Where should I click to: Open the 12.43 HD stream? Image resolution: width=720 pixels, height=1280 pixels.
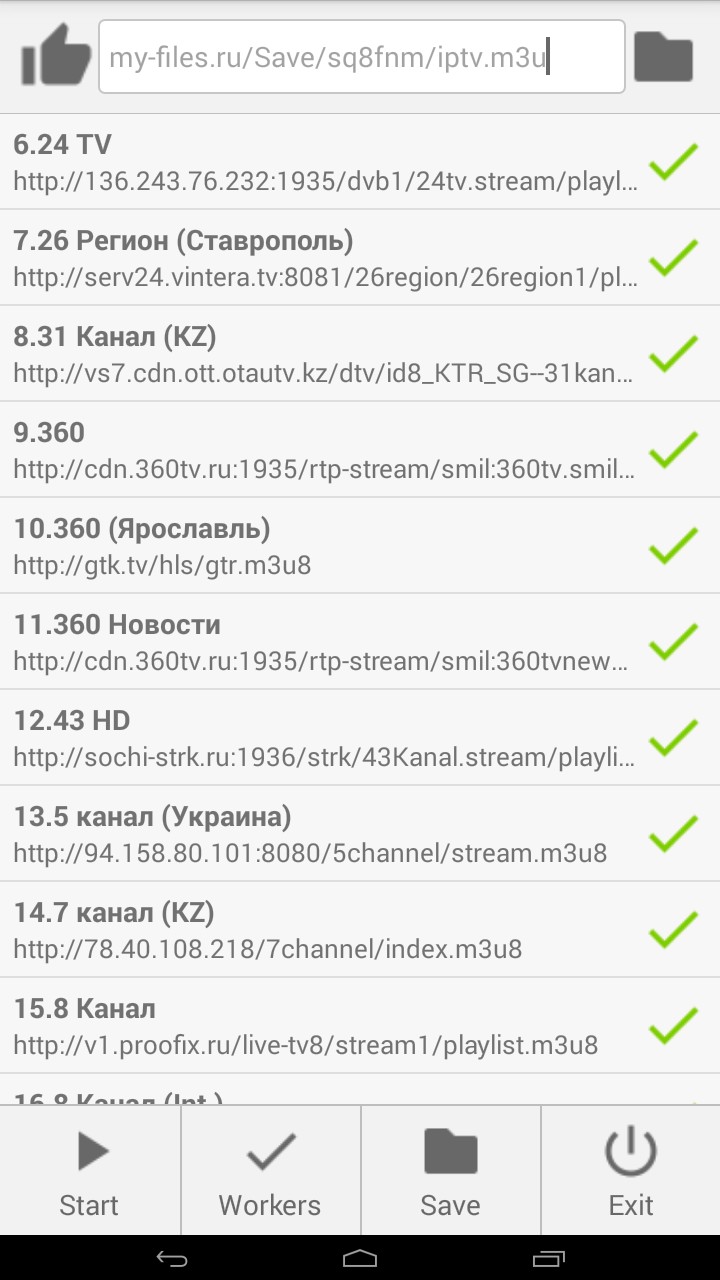click(325, 738)
